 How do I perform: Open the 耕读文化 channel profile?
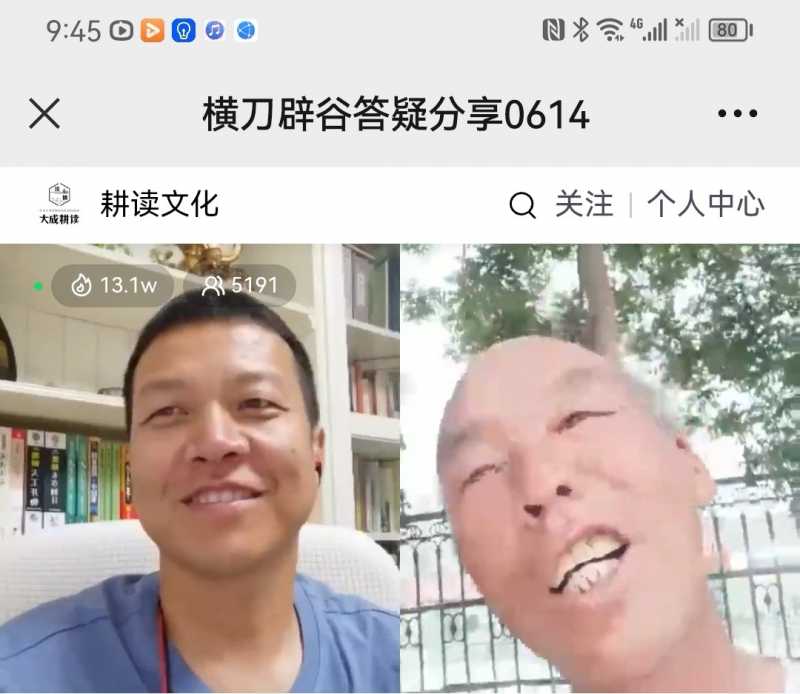(158, 205)
